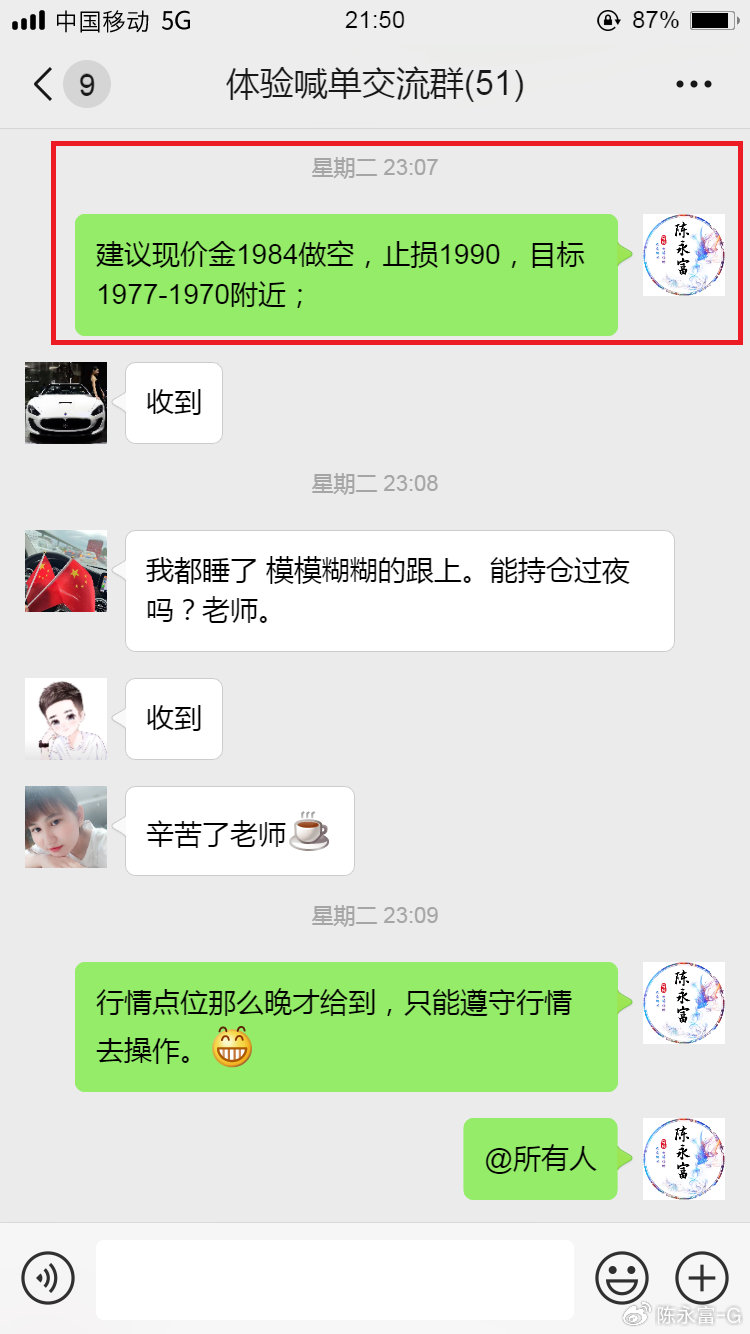Open the group chat overflow menu
Image resolution: width=750 pixels, height=1334 pixels.
[x=693, y=85]
